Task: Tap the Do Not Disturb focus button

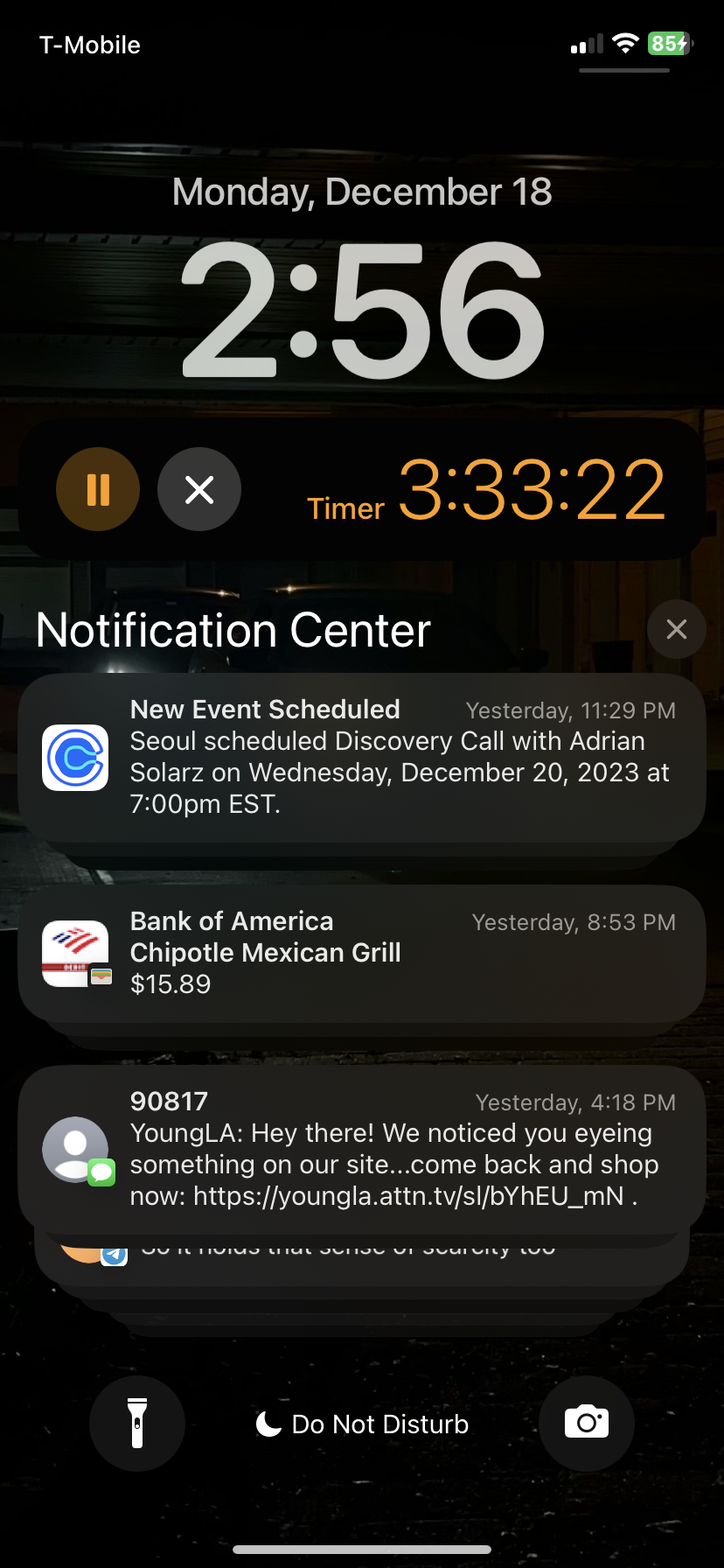Action: pyautogui.click(x=362, y=1424)
